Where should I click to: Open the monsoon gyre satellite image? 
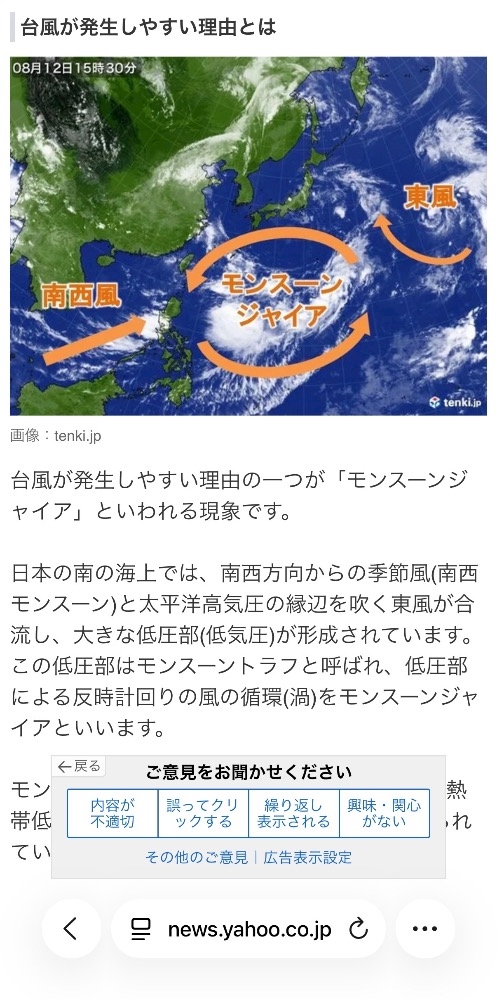[x=248, y=236]
